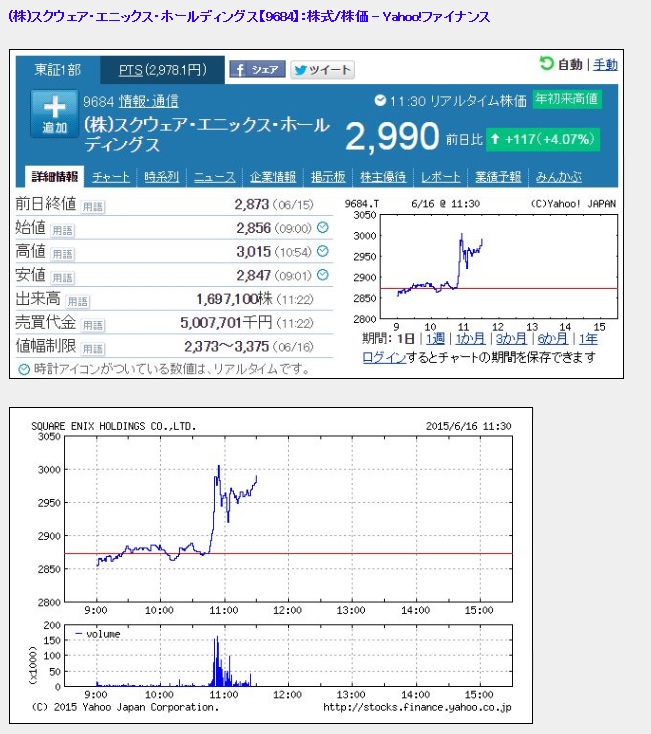Image resolution: width=651 pixels, height=734 pixels.
Task: Share via the Facebook シェア button
Action: pyautogui.click(x=257, y=70)
